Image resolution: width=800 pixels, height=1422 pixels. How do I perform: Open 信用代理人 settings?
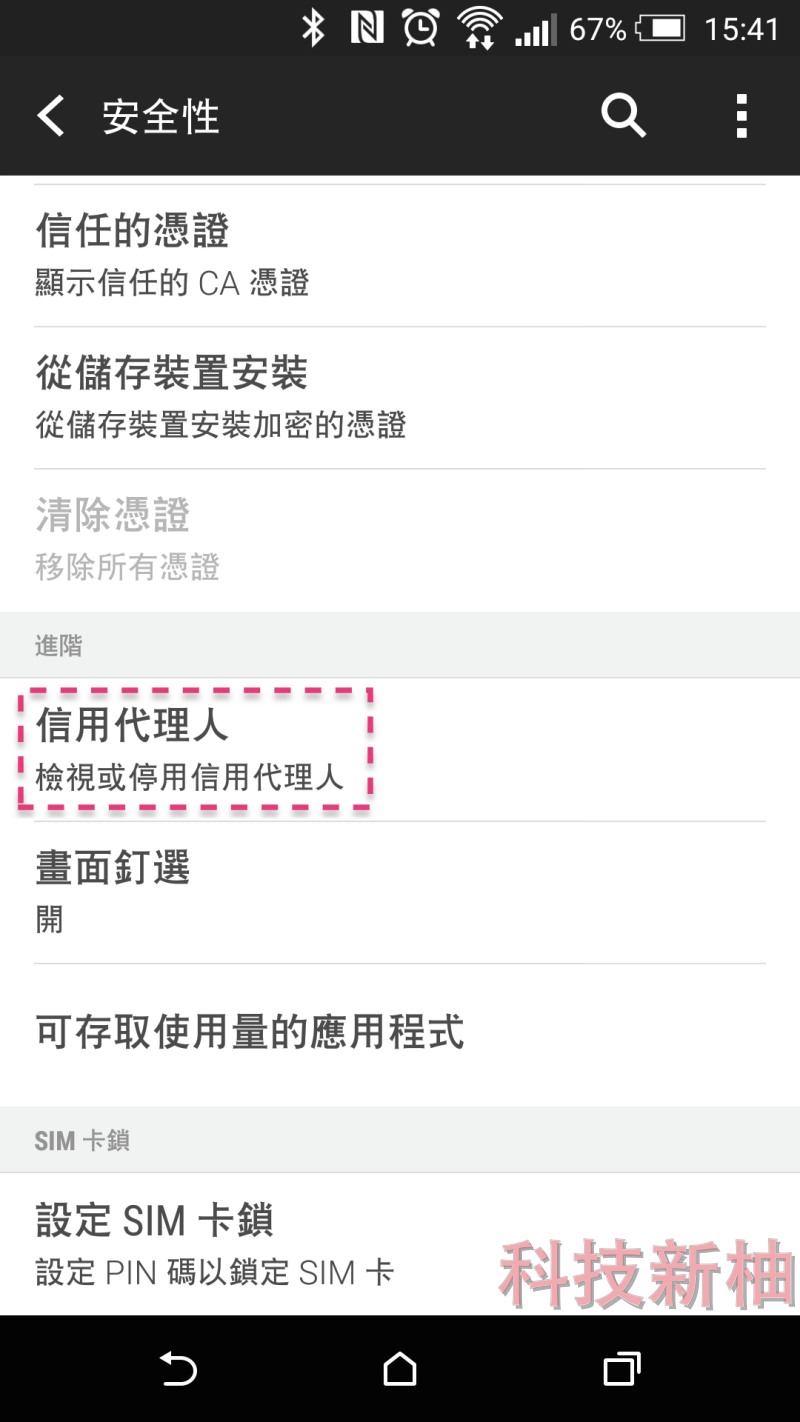pyautogui.click(x=400, y=750)
